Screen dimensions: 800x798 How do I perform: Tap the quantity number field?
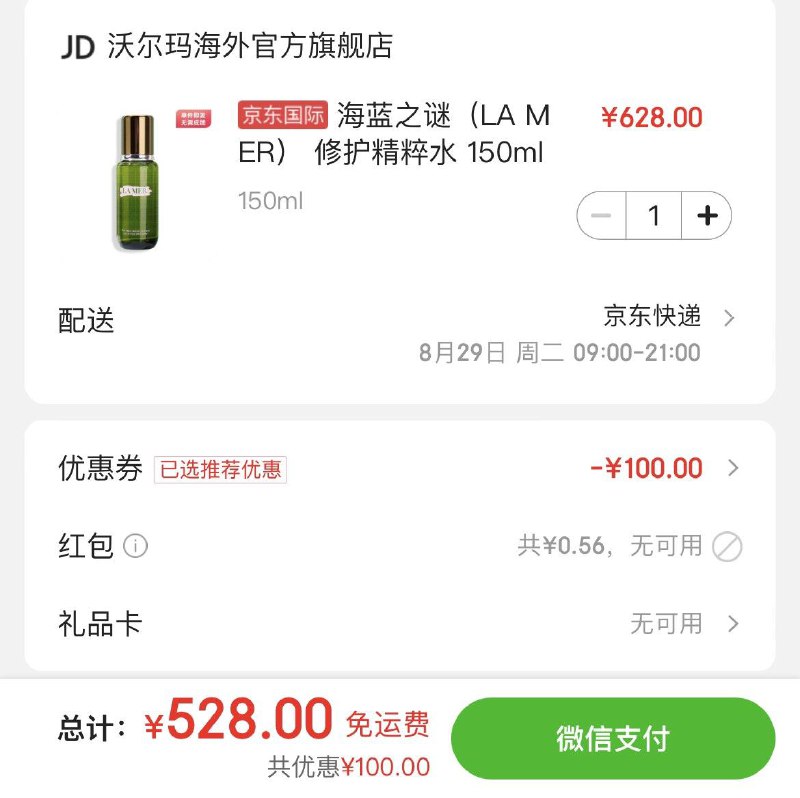654,216
